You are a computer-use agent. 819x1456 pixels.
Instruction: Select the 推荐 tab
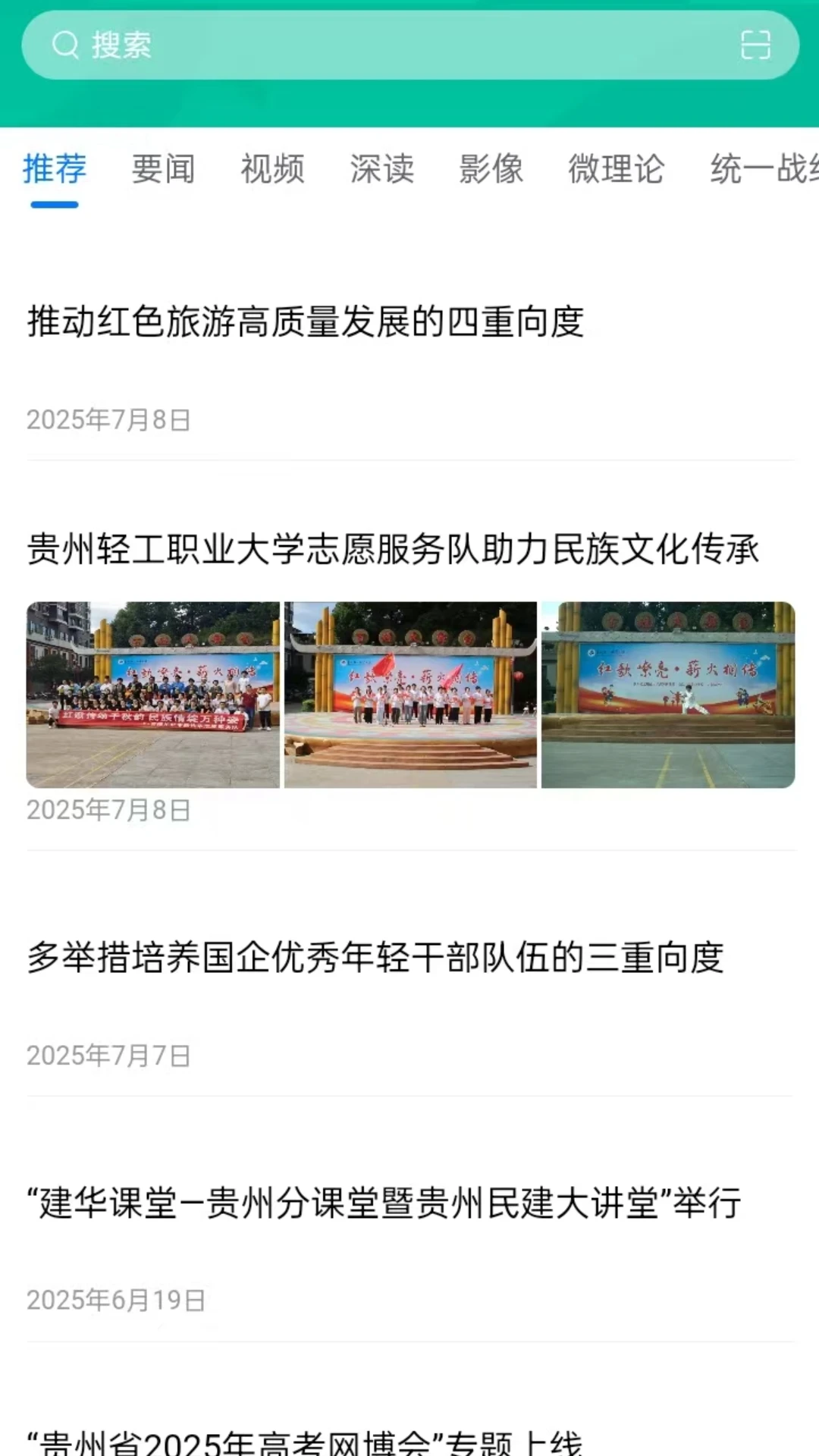[53, 169]
